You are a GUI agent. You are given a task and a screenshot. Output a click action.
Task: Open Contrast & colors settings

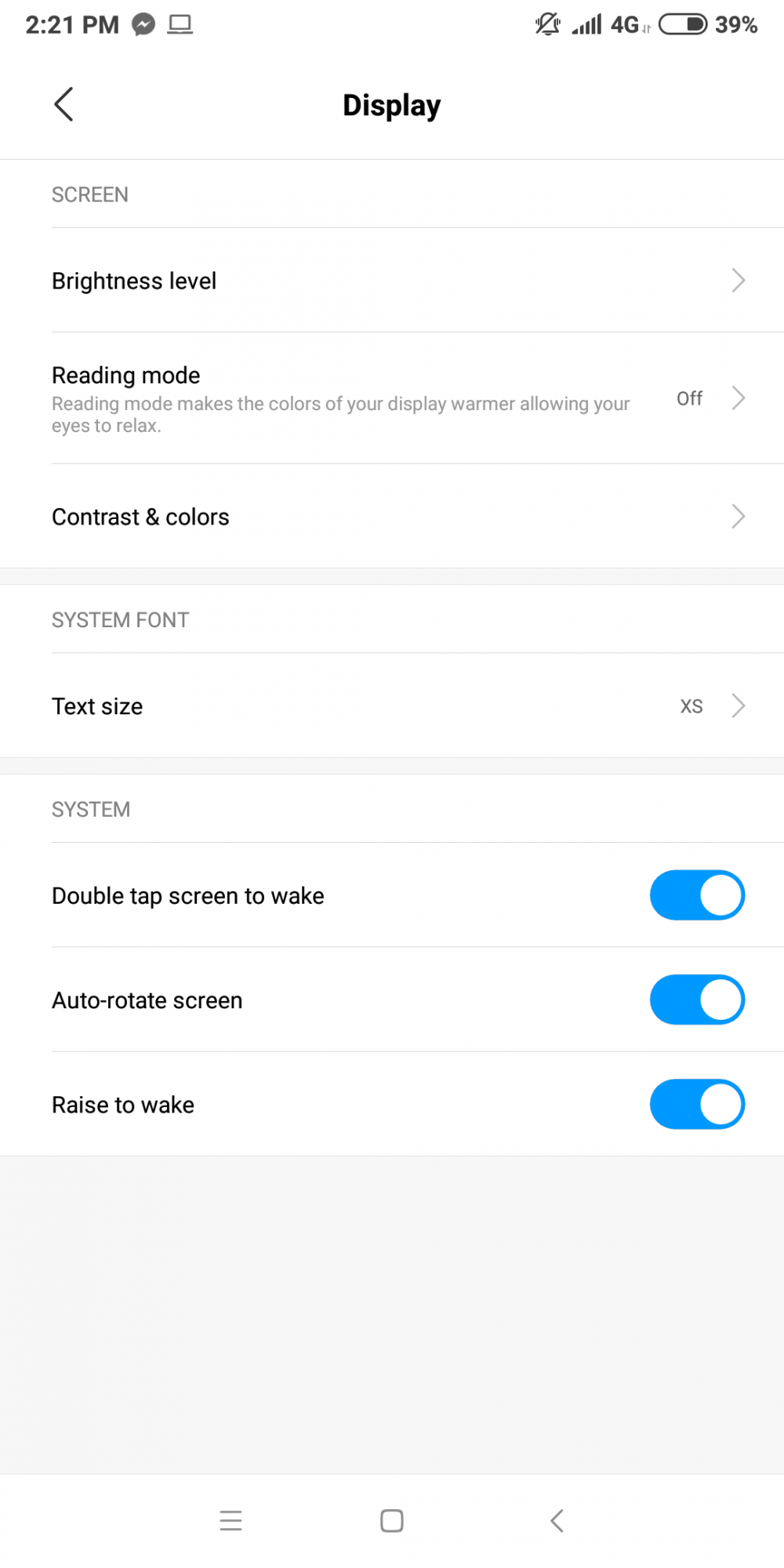392,517
